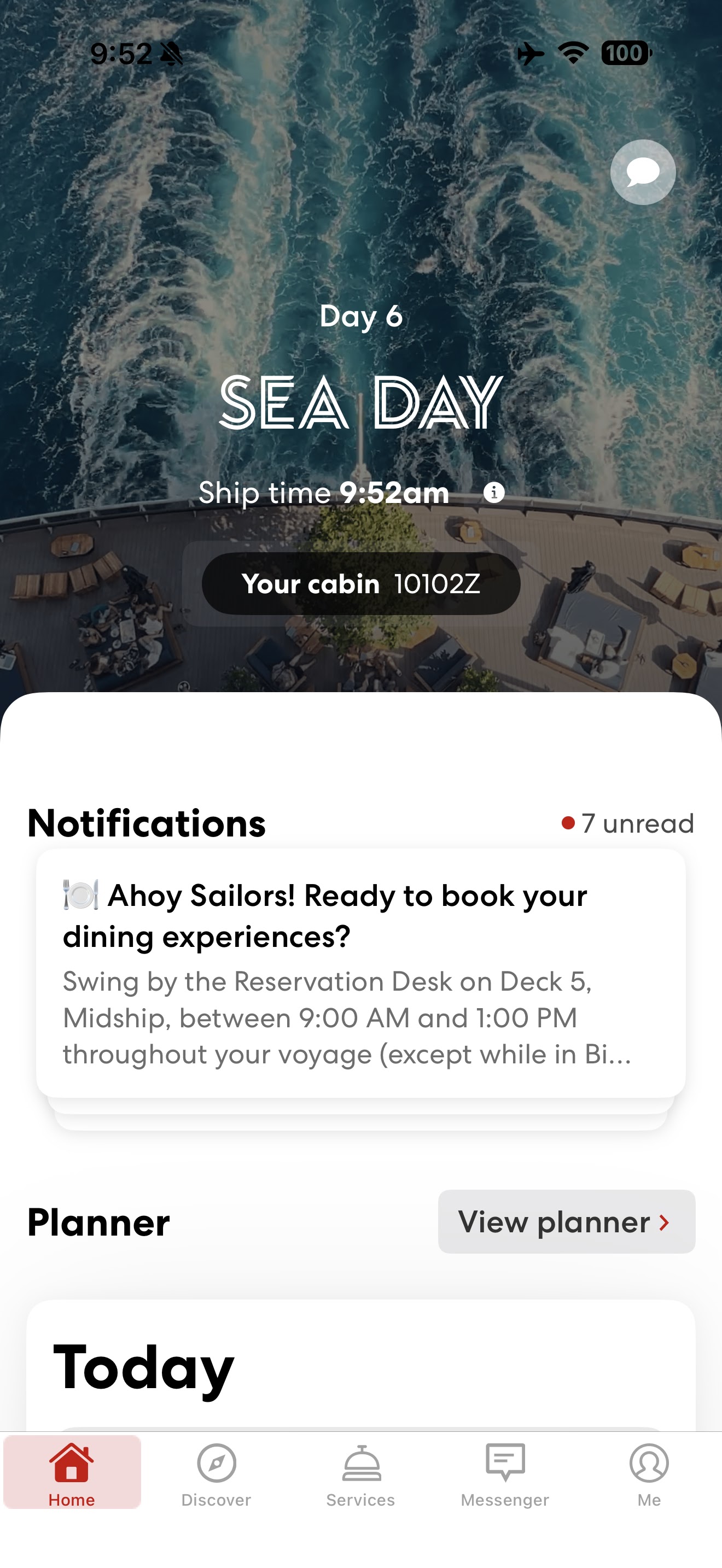Open Your cabin 10102Z details
Screen dimensions: 722x1568
pos(361,584)
